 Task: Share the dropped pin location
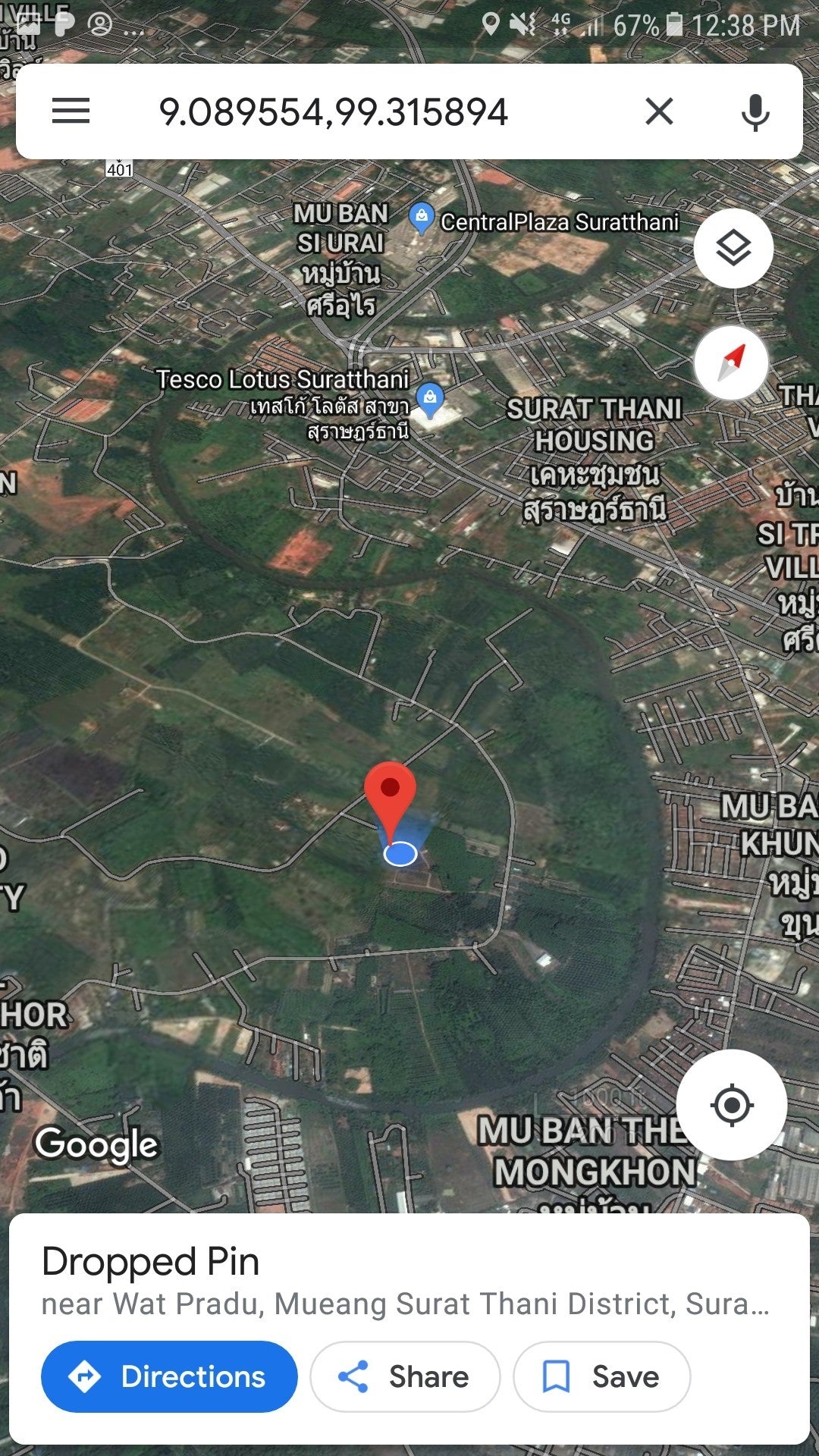point(405,1376)
